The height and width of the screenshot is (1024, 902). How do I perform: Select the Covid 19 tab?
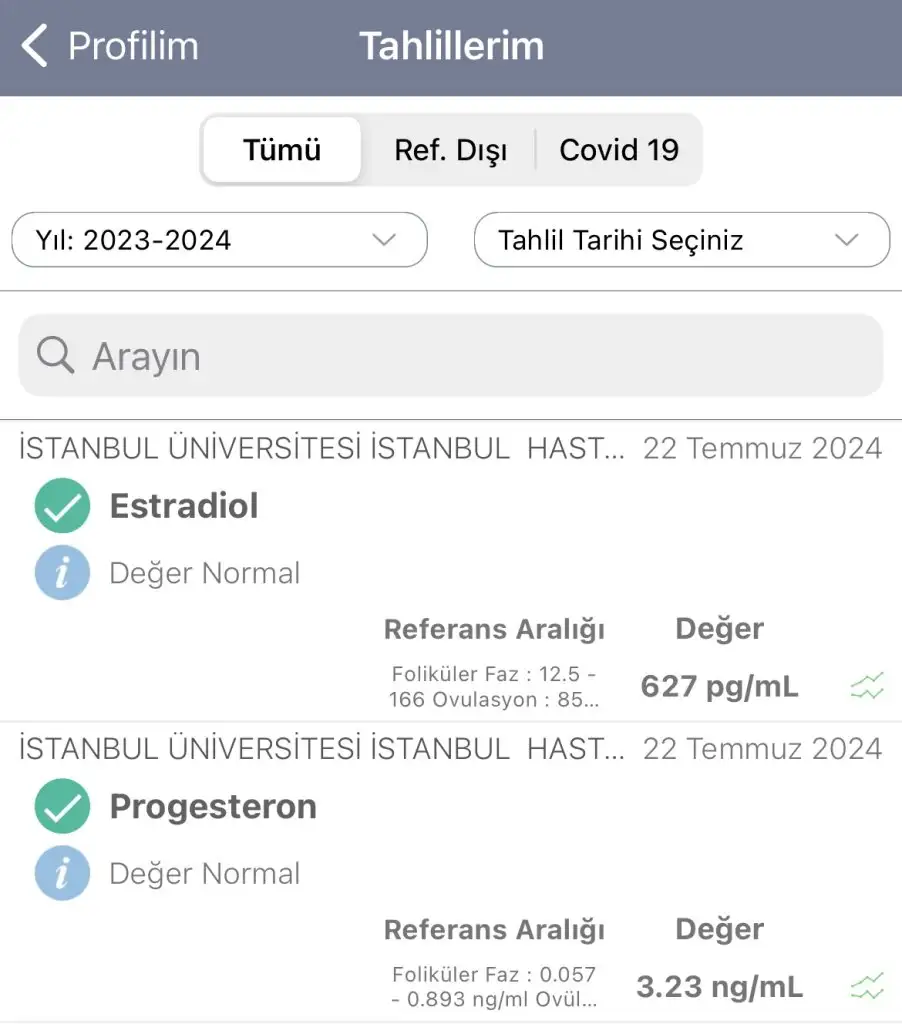tap(619, 150)
